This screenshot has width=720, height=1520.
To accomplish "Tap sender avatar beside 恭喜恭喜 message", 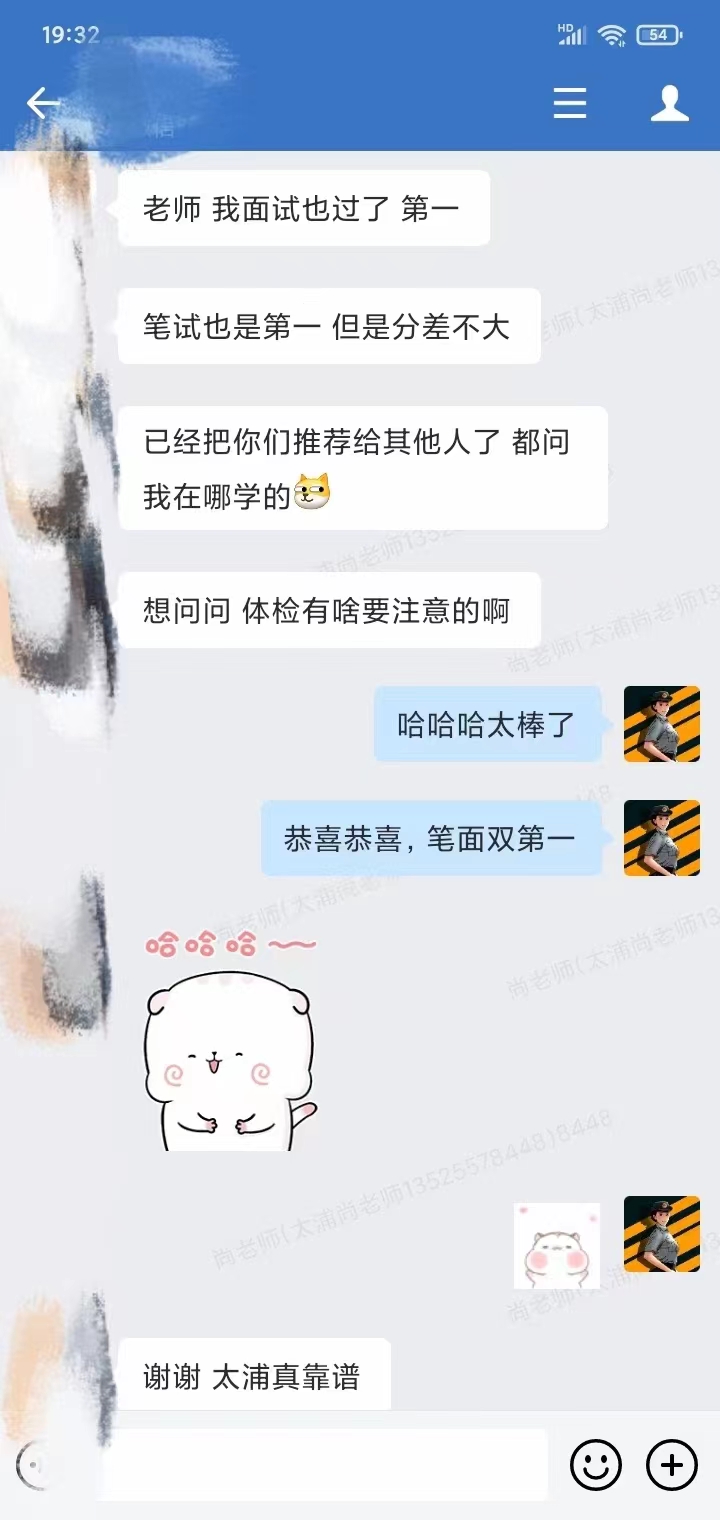I will [661, 838].
